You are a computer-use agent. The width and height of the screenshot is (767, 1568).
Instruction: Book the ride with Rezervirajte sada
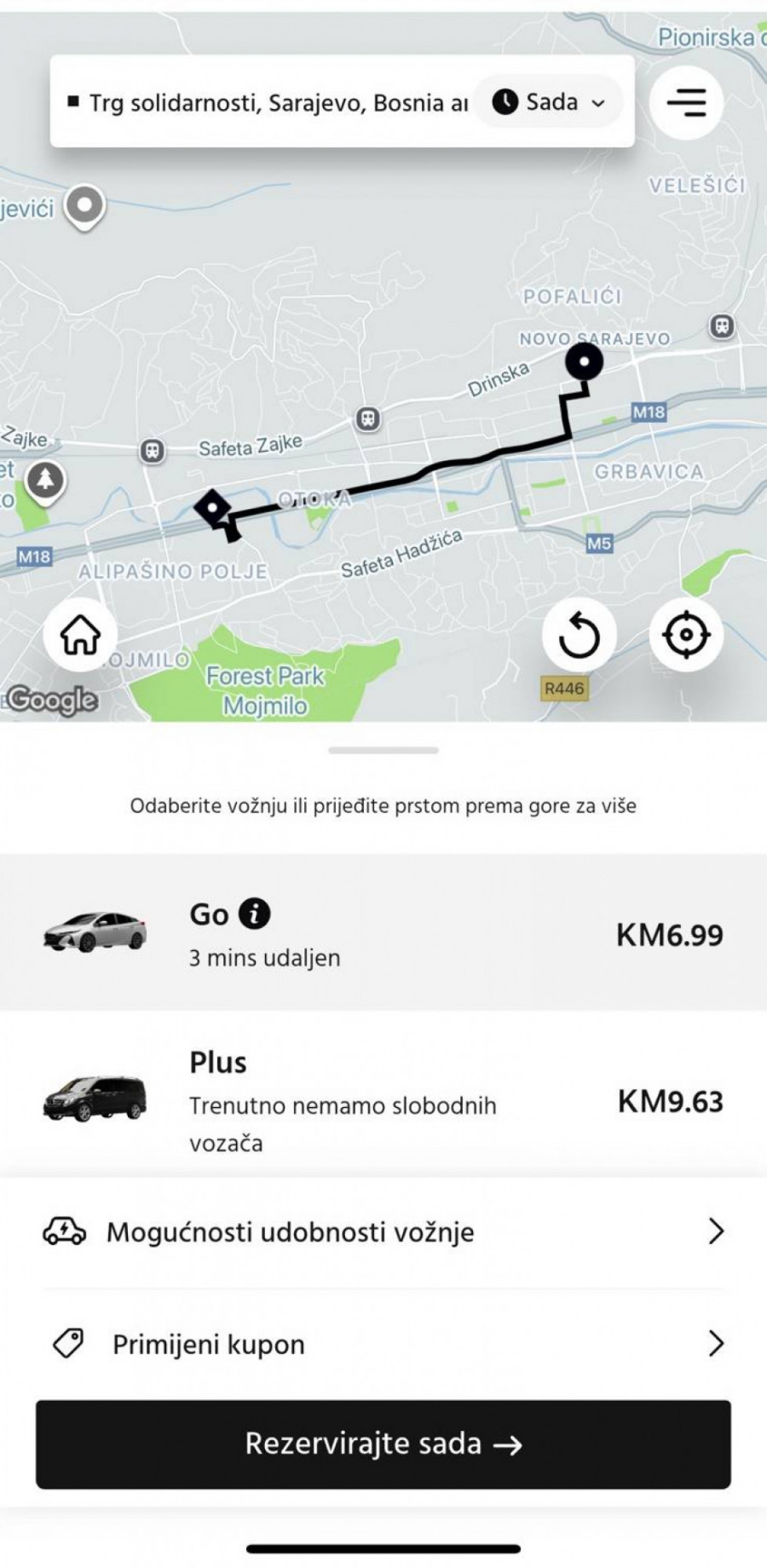[x=383, y=1444]
